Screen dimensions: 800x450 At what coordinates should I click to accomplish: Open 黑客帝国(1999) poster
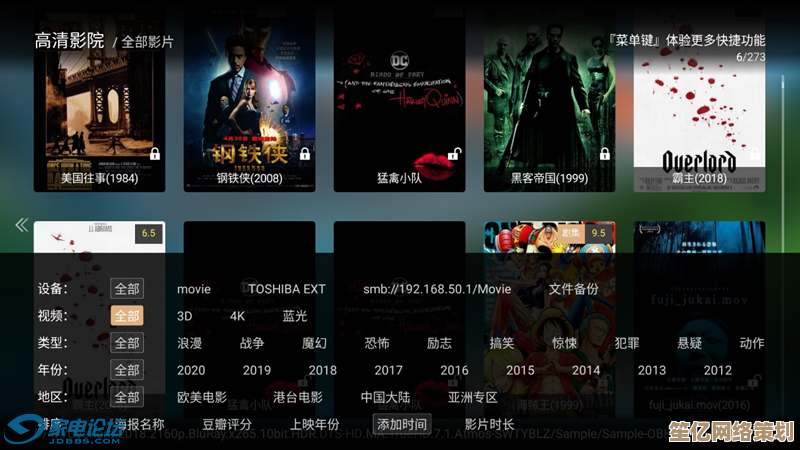(x=549, y=100)
